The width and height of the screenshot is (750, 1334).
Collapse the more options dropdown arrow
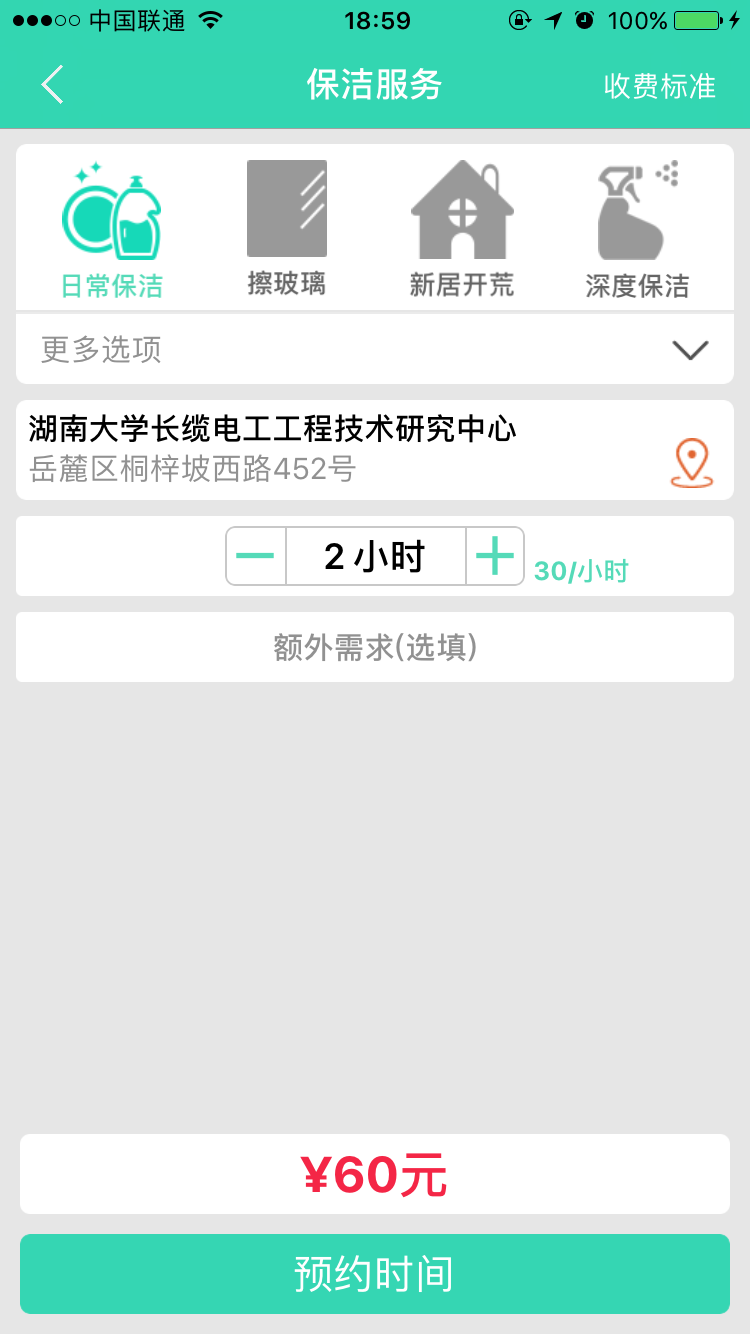(689, 350)
